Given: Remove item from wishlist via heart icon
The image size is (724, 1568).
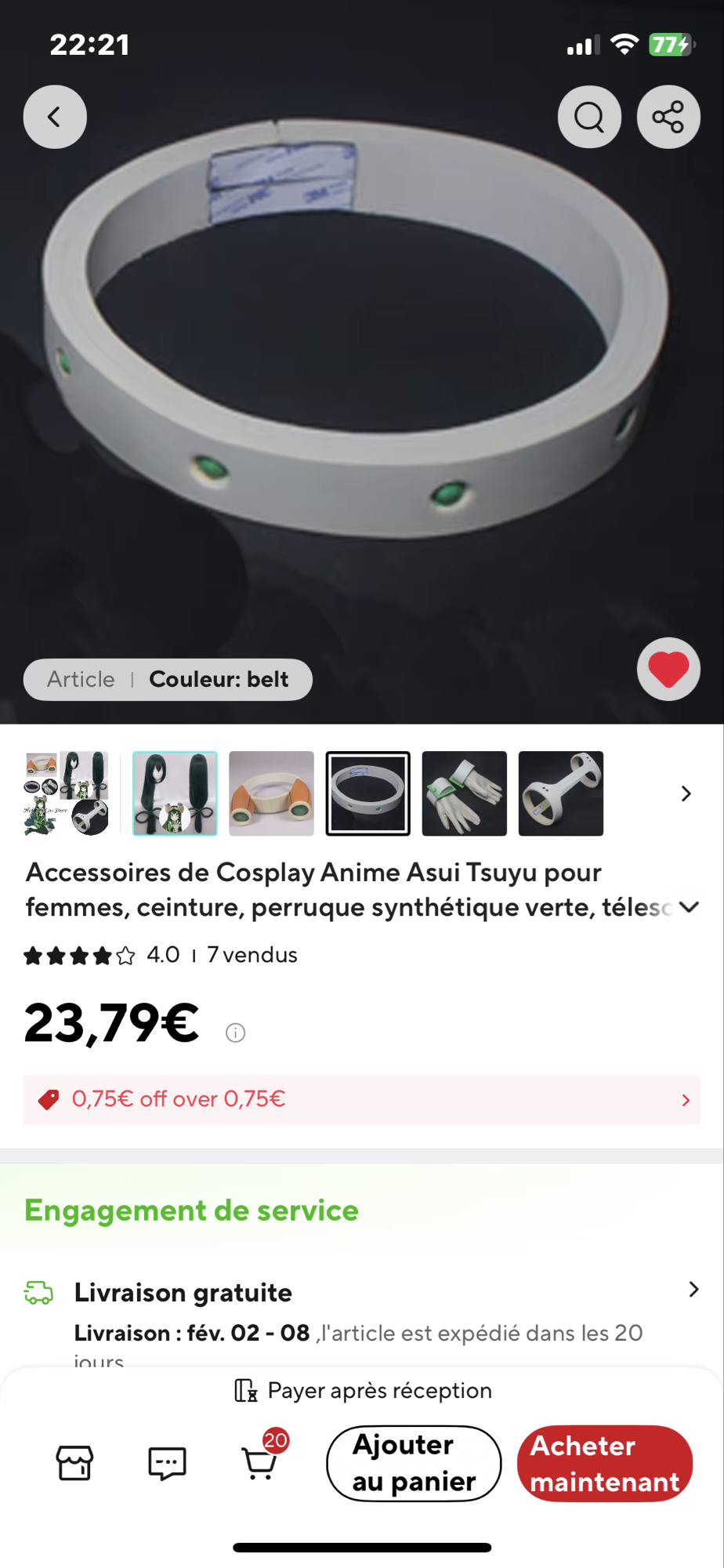Looking at the screenshot, I should pyautogui.click(x=668, y=669).
